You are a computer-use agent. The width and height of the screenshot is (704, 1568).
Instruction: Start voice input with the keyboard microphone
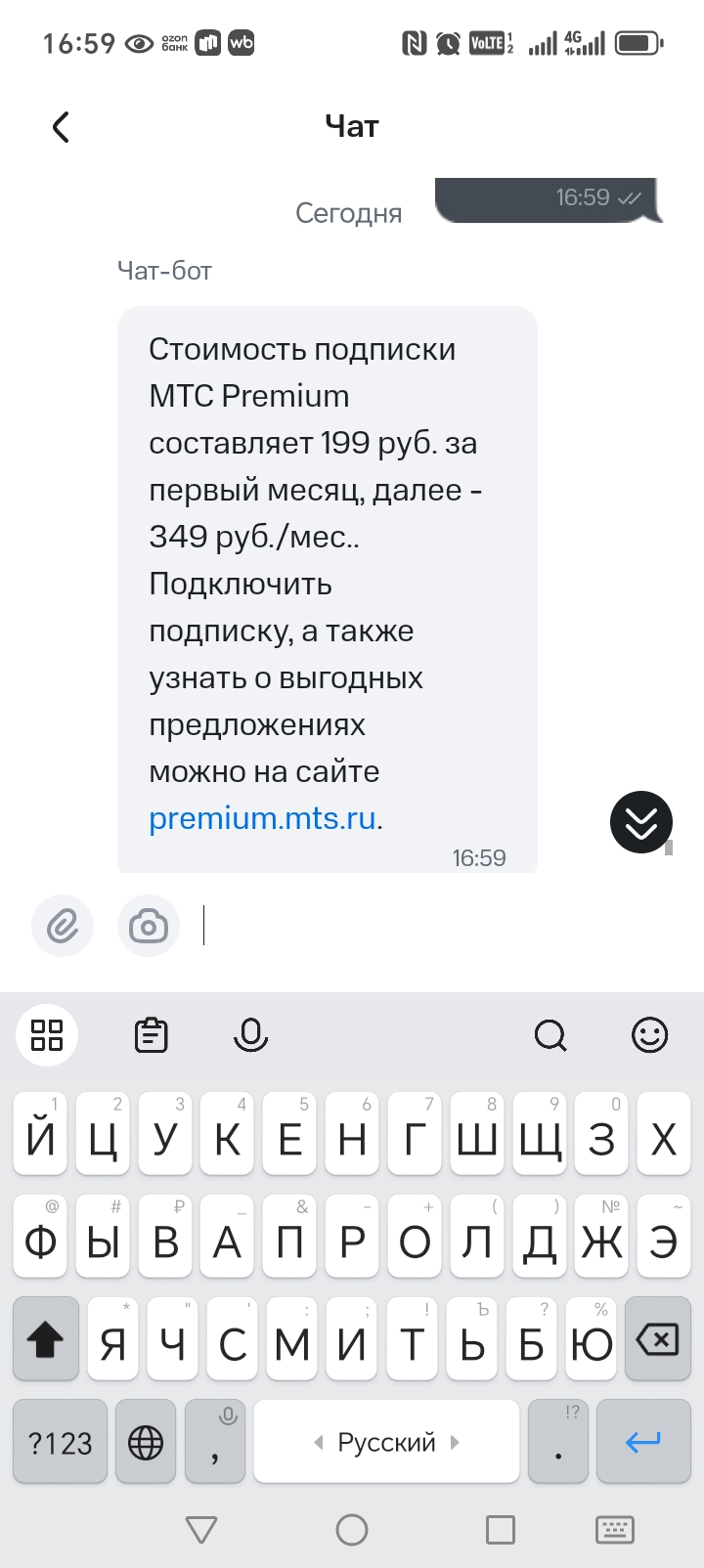point(251,1034)
